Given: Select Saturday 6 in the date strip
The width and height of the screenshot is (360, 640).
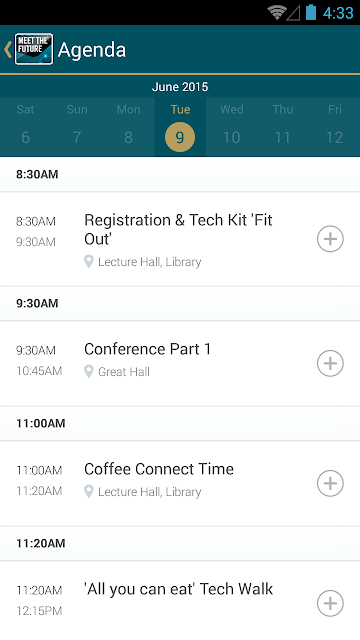Looking at the screenshot, I should click(25, 127).
